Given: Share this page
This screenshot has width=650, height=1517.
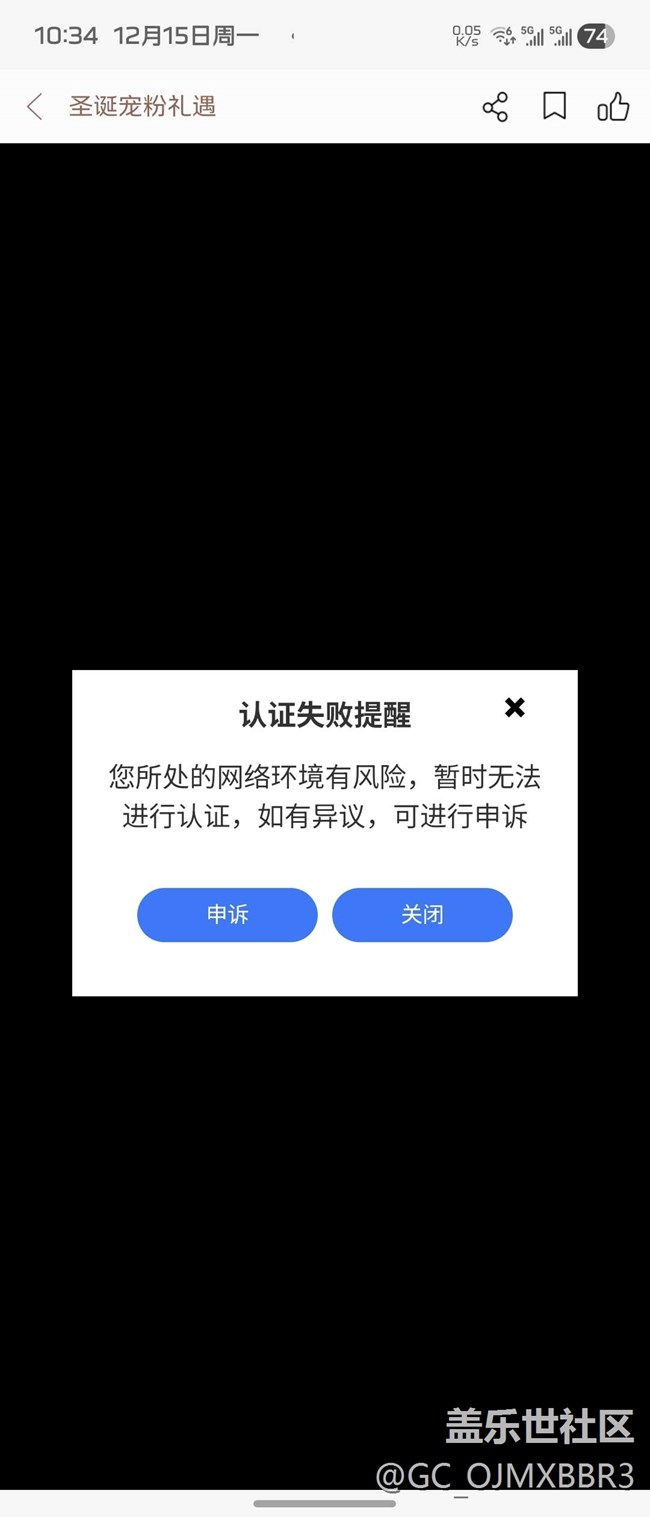Looking at the screenshot, I should pyautogui.click(x=495, y=107).
